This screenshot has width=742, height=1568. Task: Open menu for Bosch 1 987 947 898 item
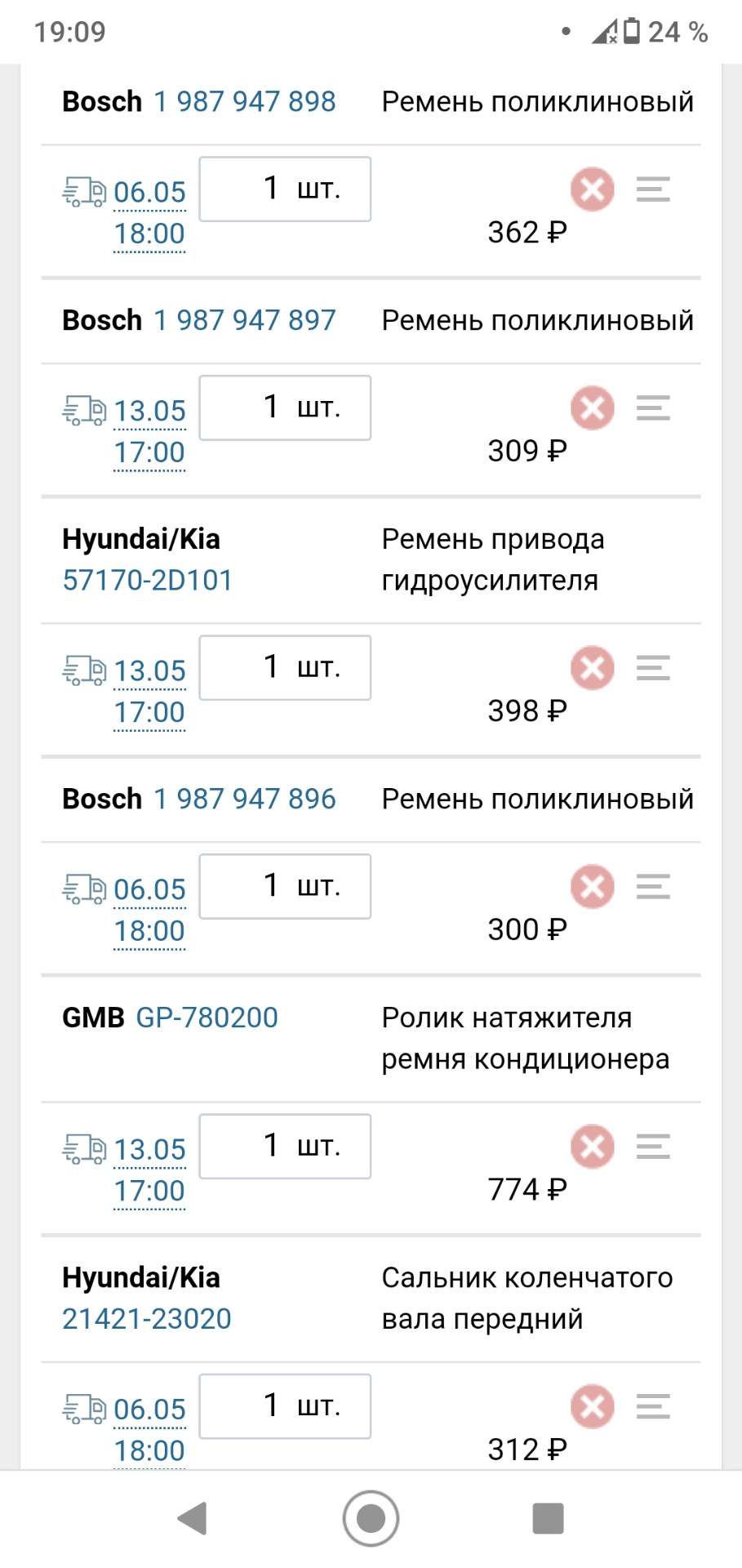pyautogui.click(x=653, y=189)
